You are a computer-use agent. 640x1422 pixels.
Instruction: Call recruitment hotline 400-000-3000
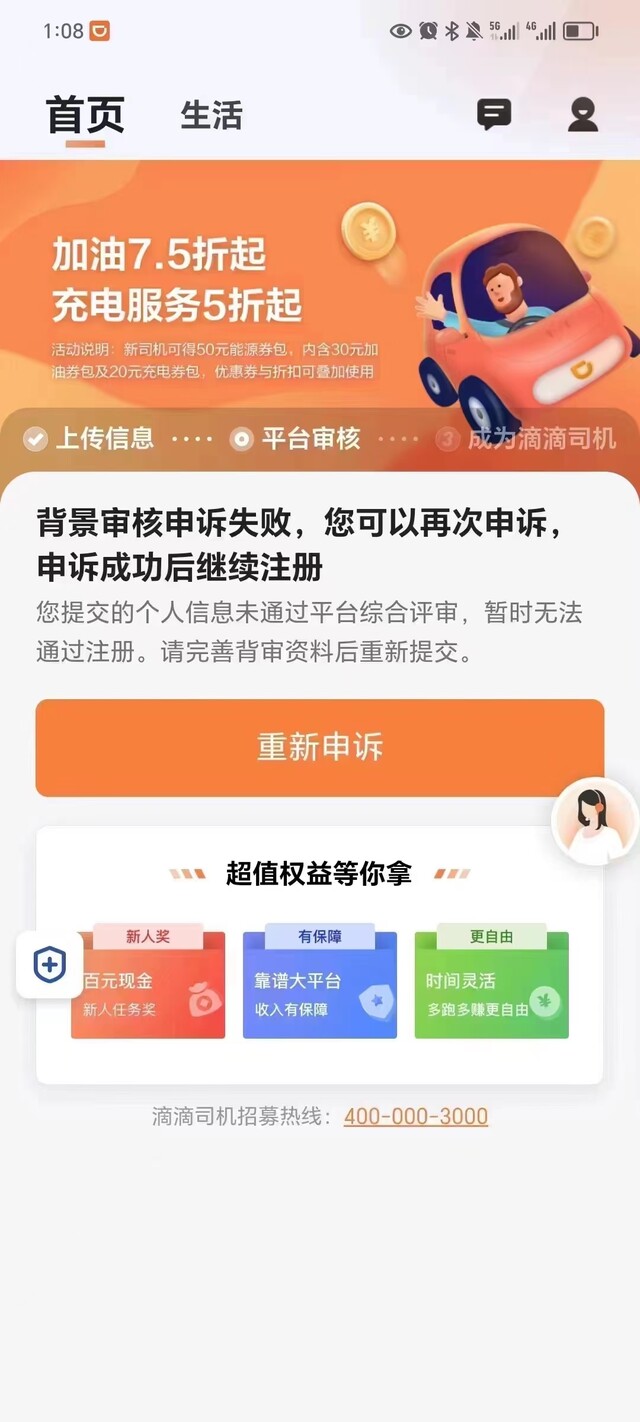[x=416, y=1116]
